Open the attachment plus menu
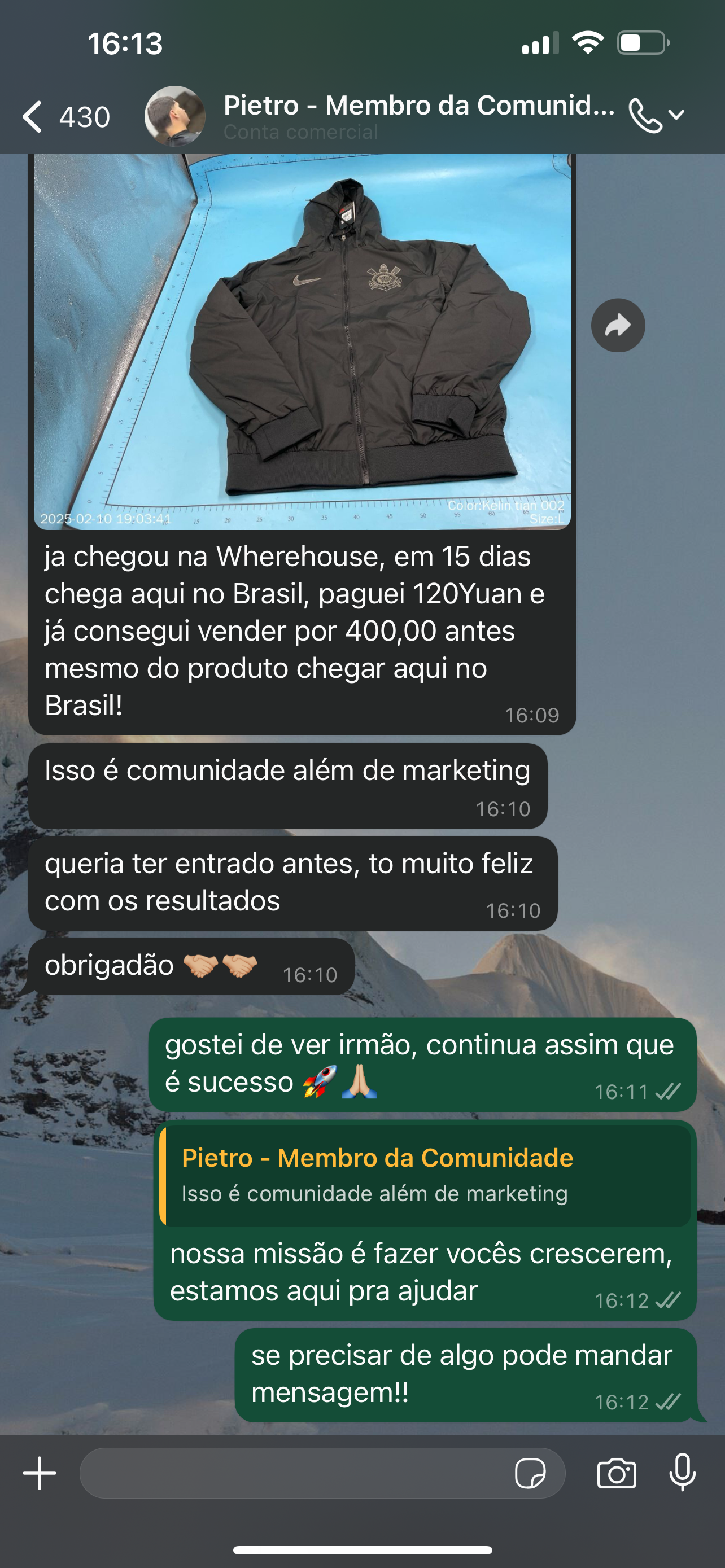Screen dimensions: 725x1568 coord(40,1473)
